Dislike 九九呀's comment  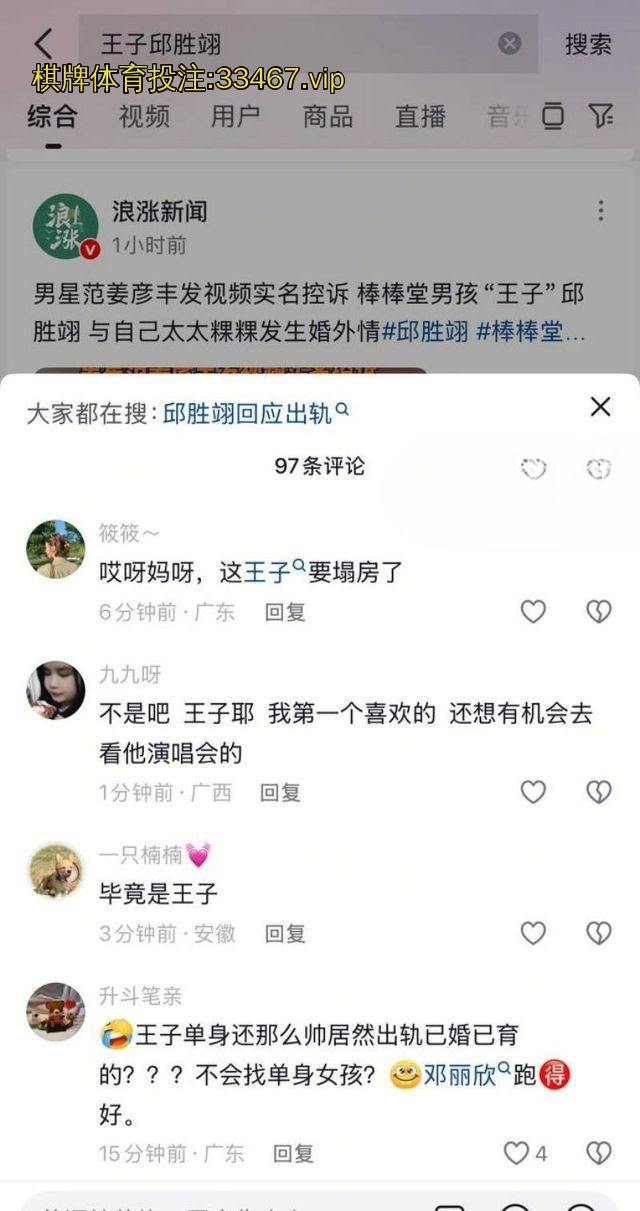[x=598, y=793]
